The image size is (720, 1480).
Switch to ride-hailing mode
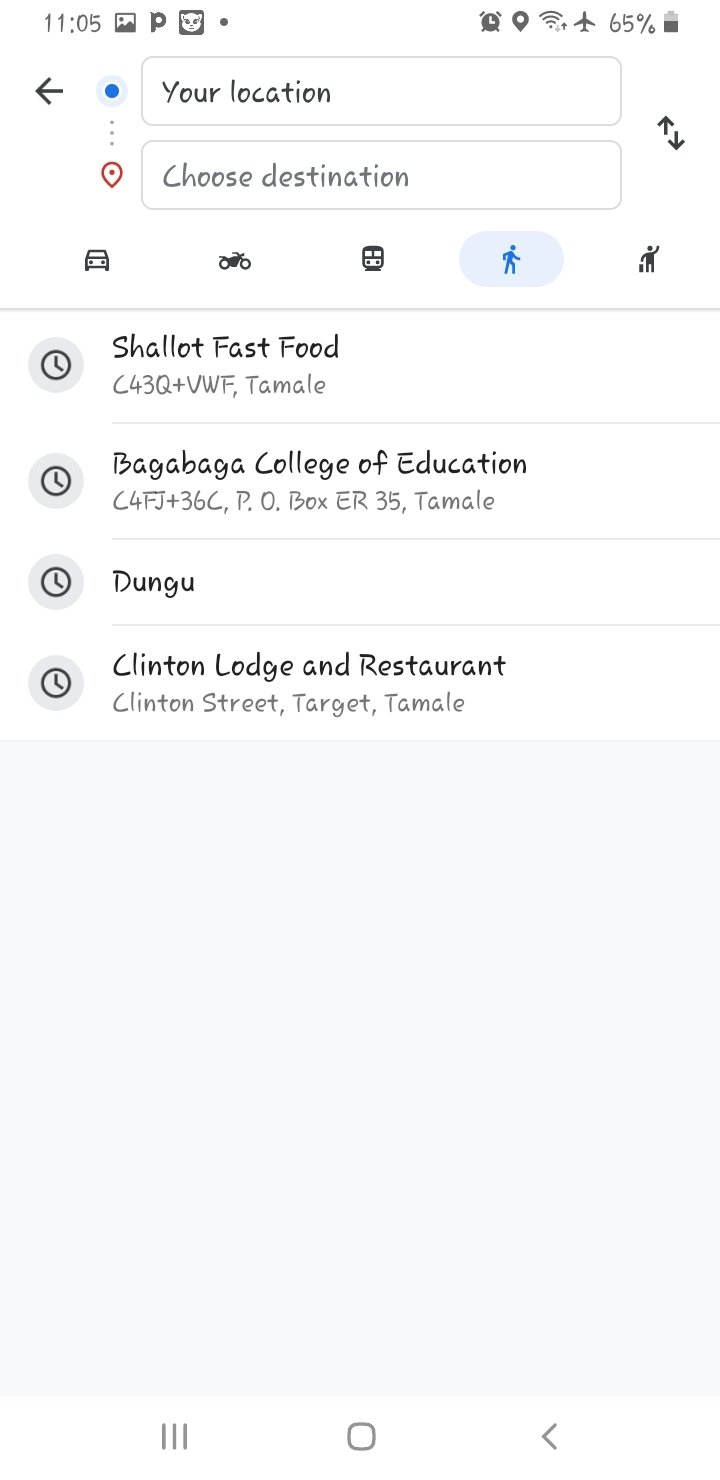[x=649, y=259]
